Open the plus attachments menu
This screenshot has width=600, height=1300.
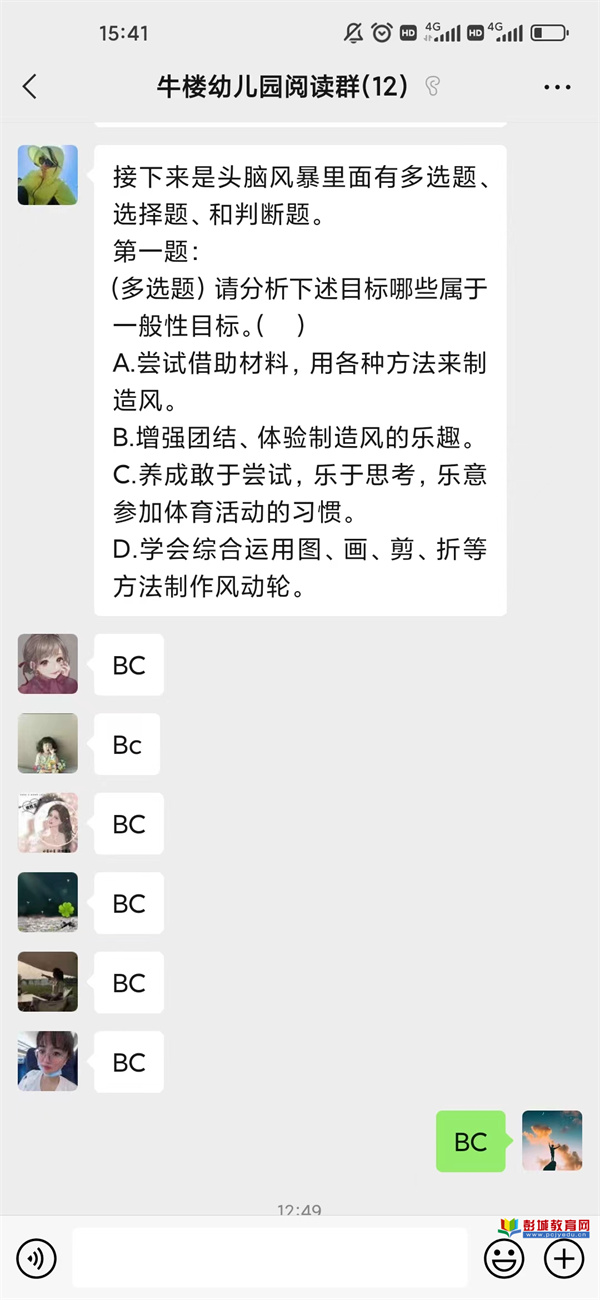(x=564, y=1259)
